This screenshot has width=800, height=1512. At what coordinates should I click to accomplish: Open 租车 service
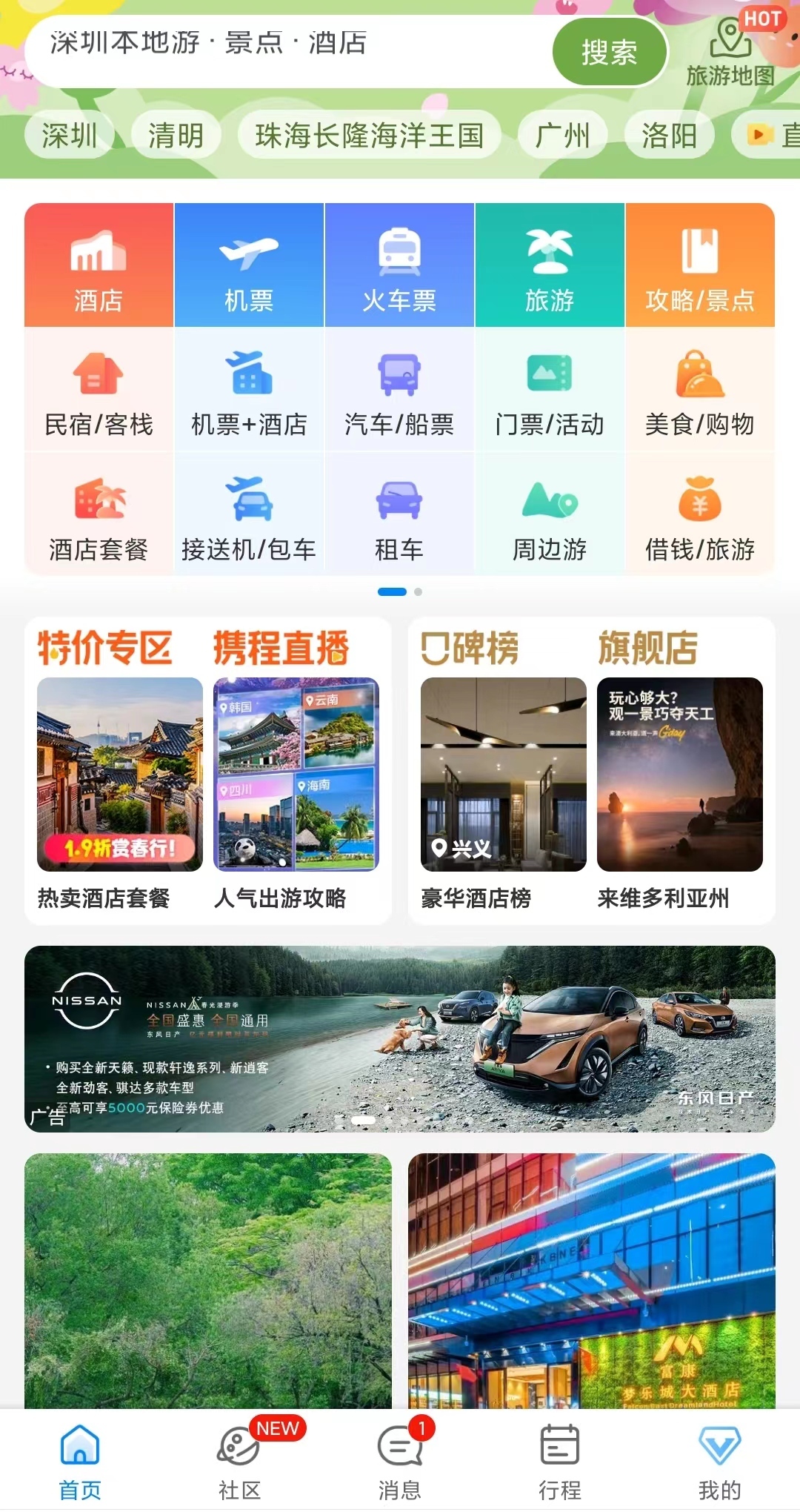(399, 516)
